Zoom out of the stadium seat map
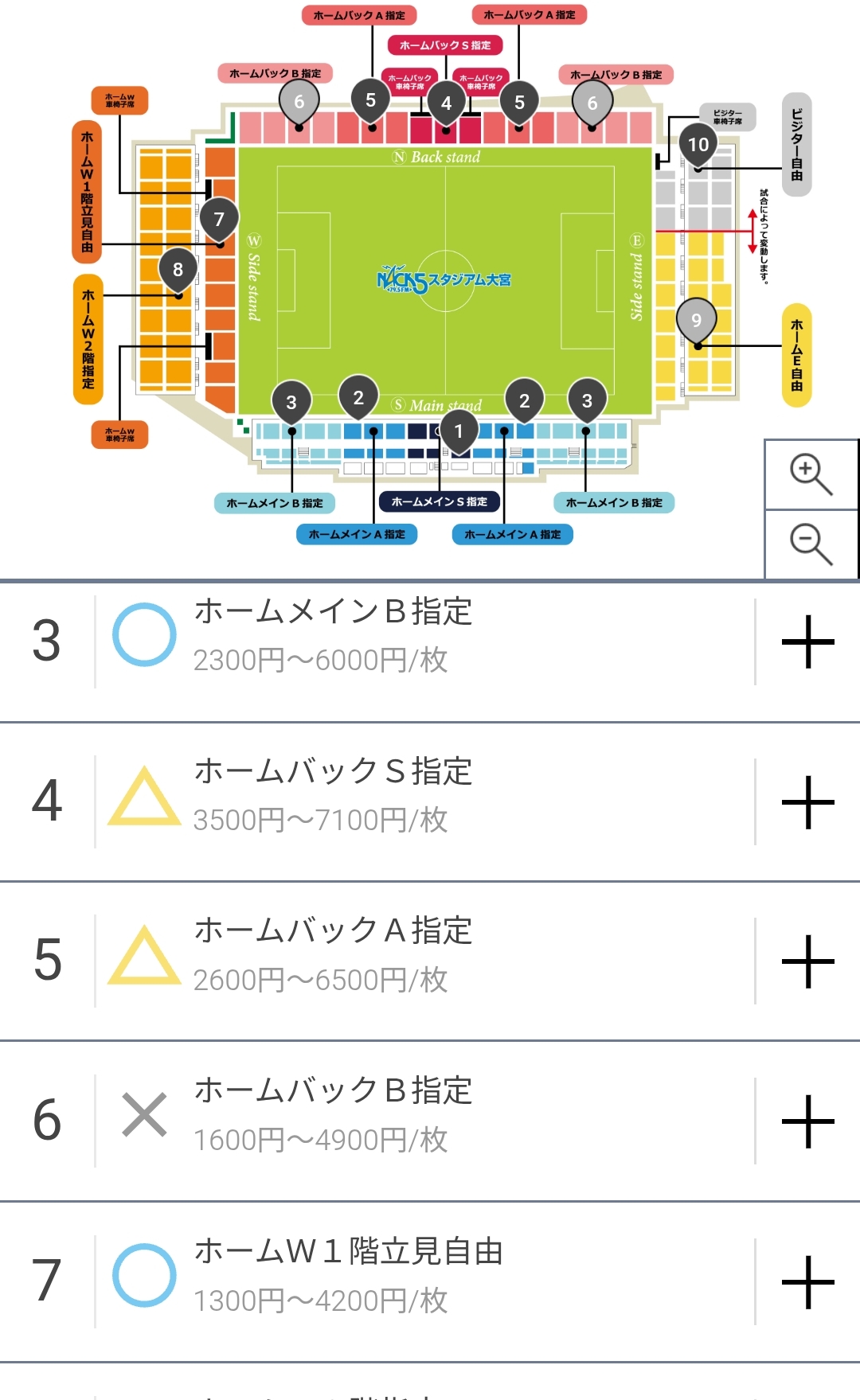860x1400 pixels. click(x=811, y=544)
